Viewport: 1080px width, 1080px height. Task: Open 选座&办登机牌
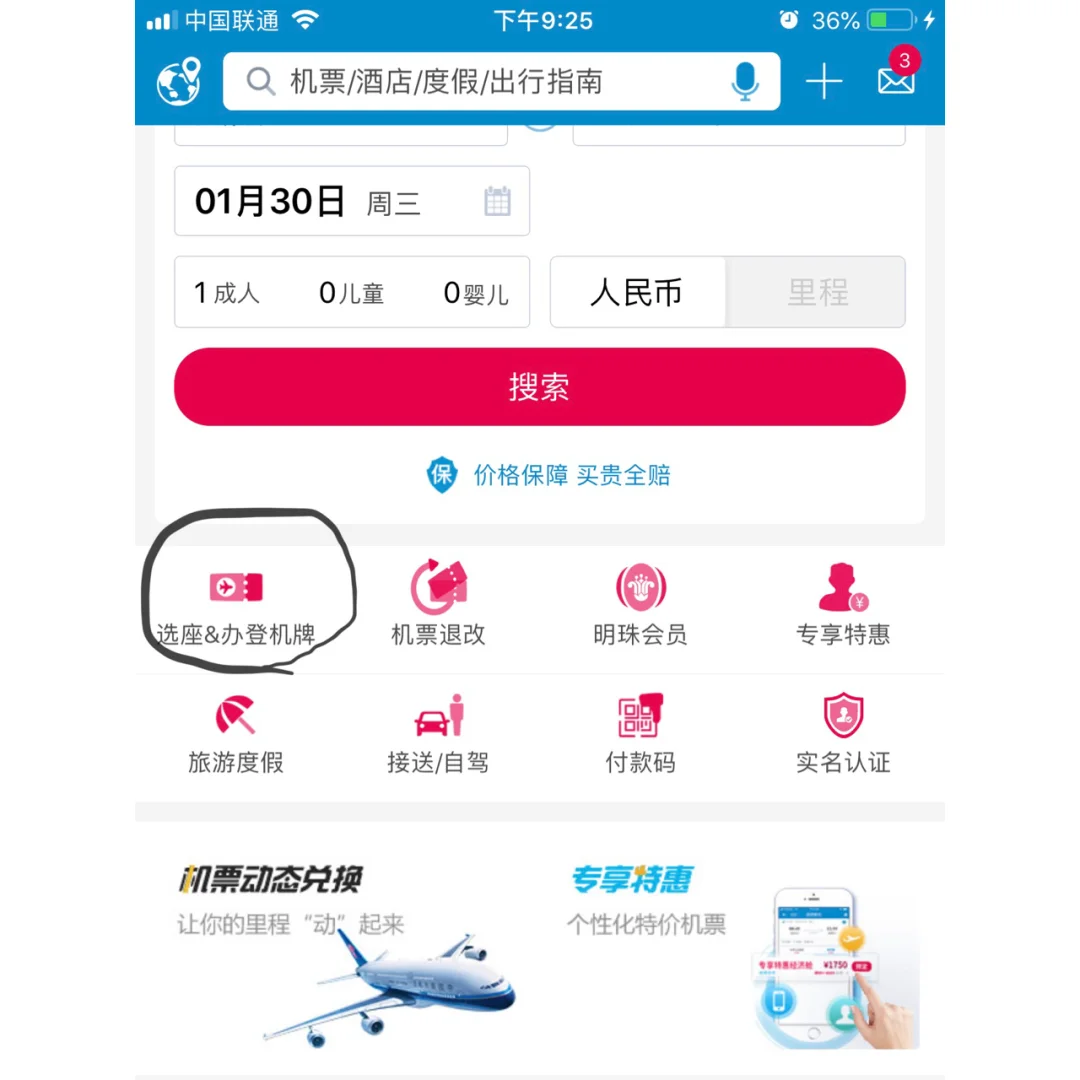pos(236,606)
